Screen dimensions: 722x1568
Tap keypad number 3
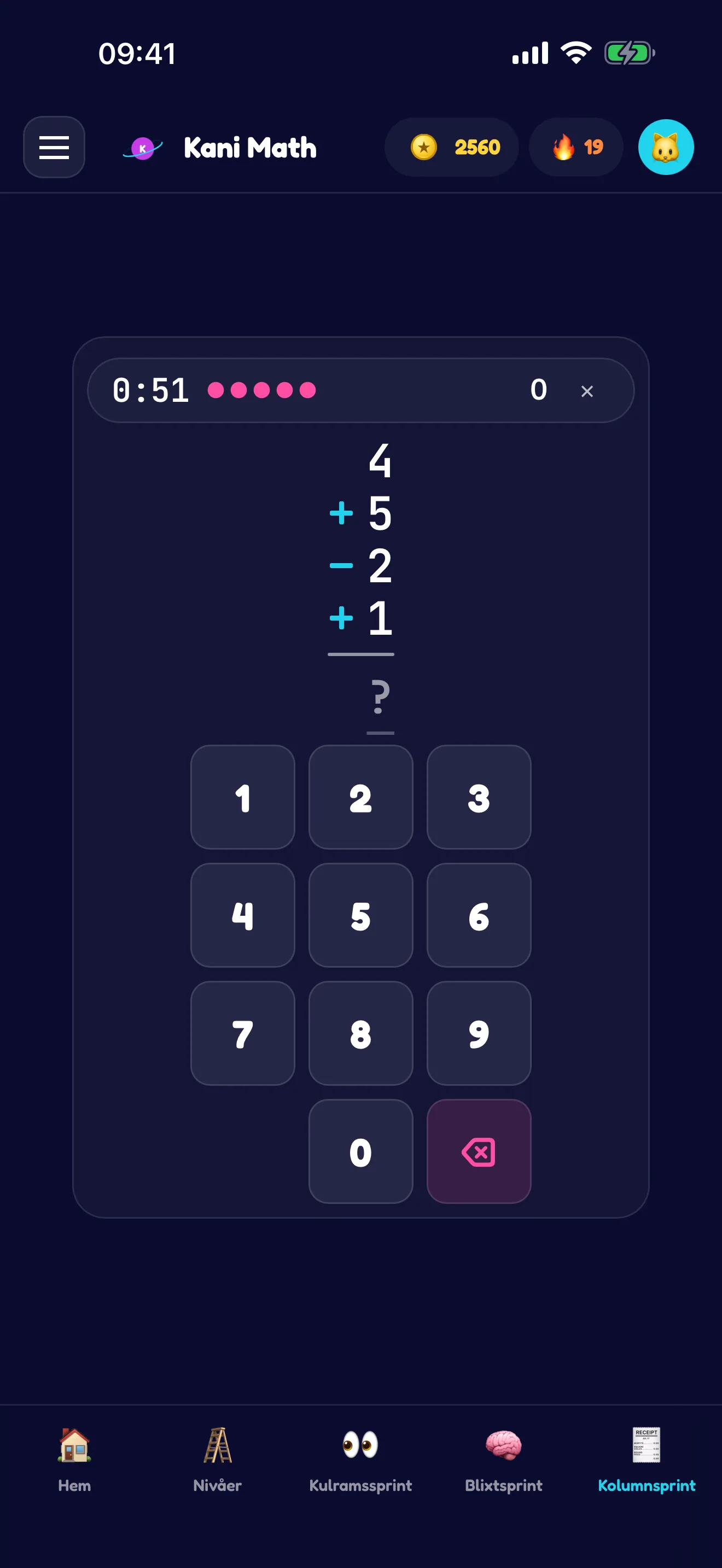pyautogui.click(x=479, y=797)
